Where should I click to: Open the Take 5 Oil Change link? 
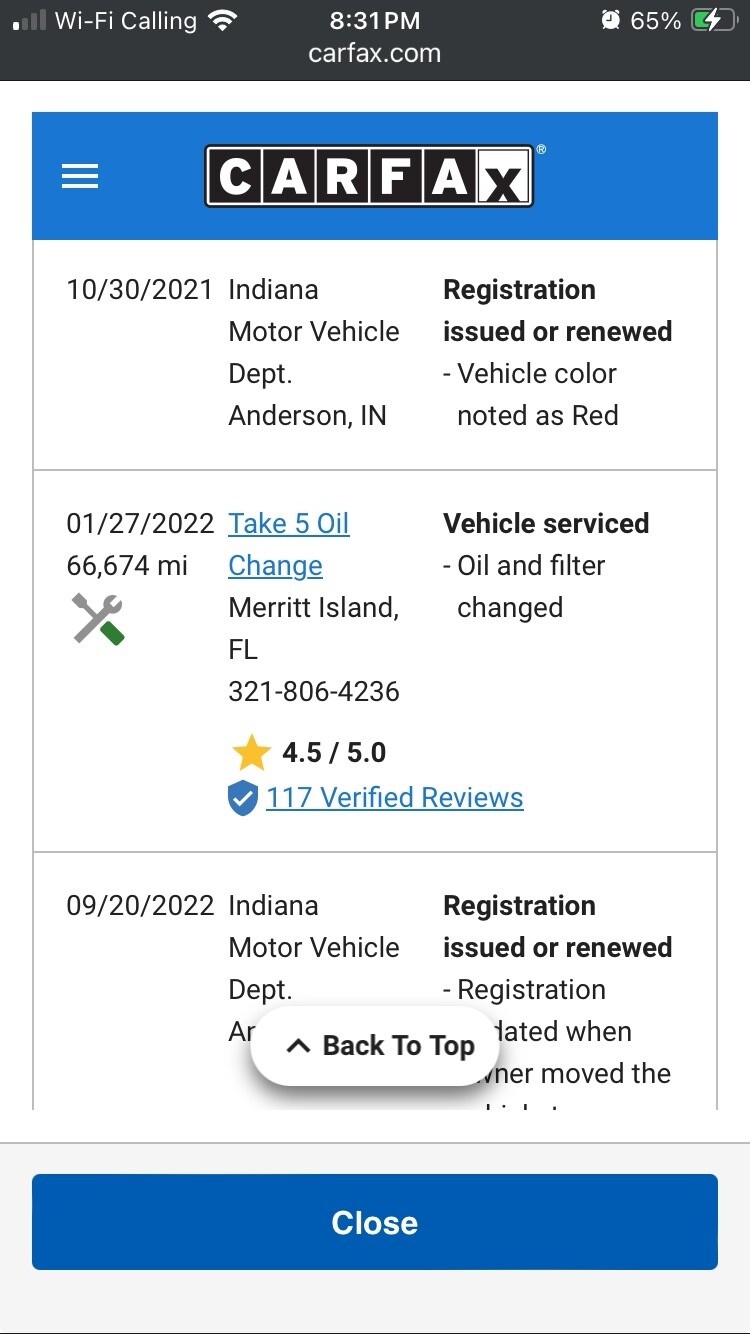pos(289,544)
